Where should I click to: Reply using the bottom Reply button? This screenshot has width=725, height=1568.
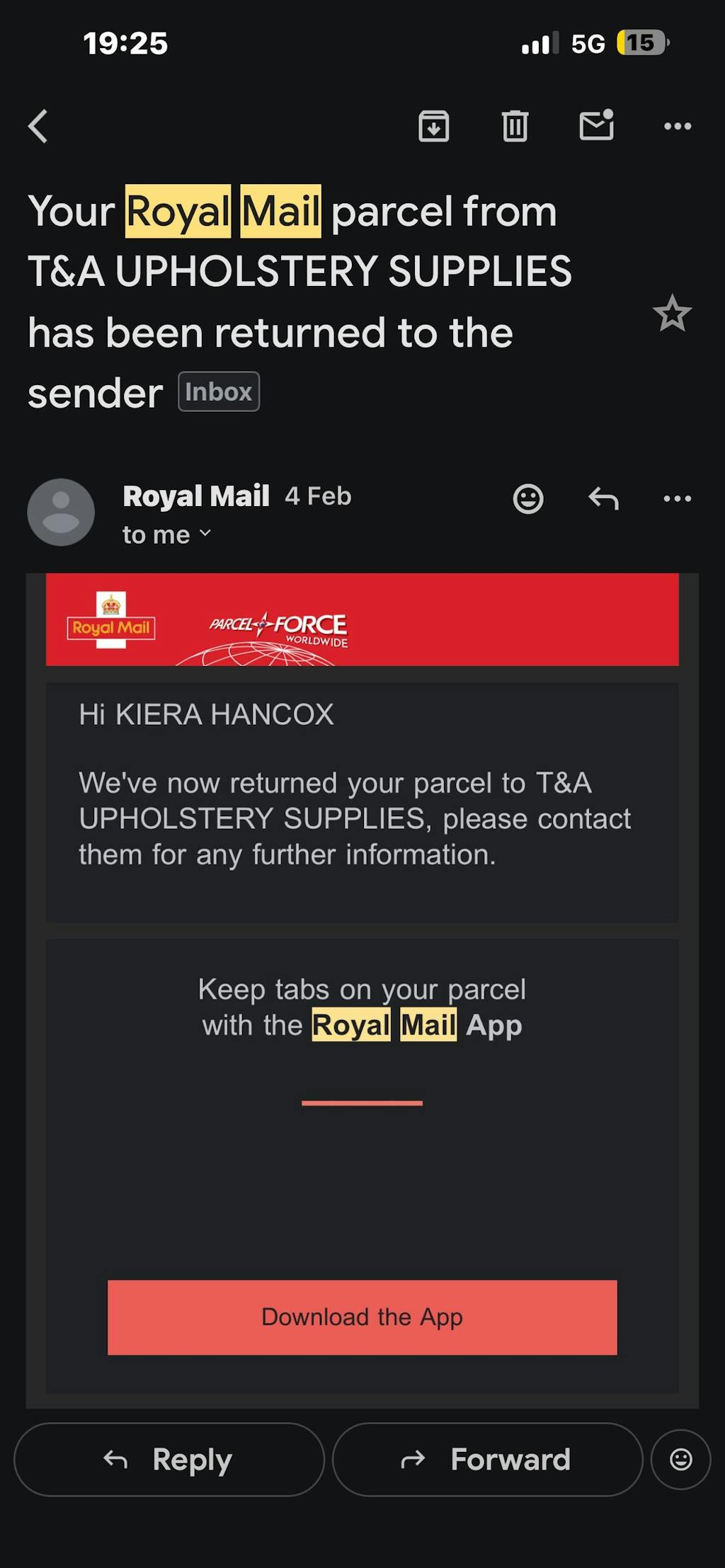tap(169, 1459)
